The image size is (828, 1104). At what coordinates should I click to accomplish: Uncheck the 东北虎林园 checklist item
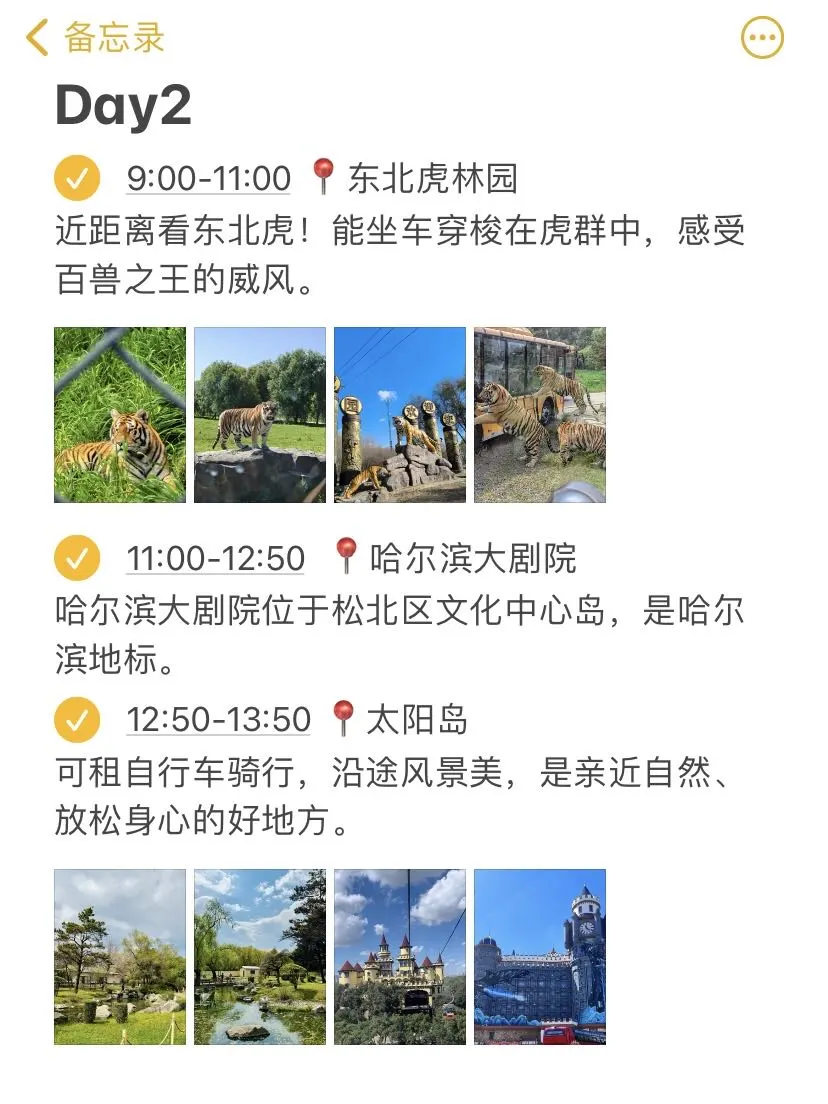[77, 179]
